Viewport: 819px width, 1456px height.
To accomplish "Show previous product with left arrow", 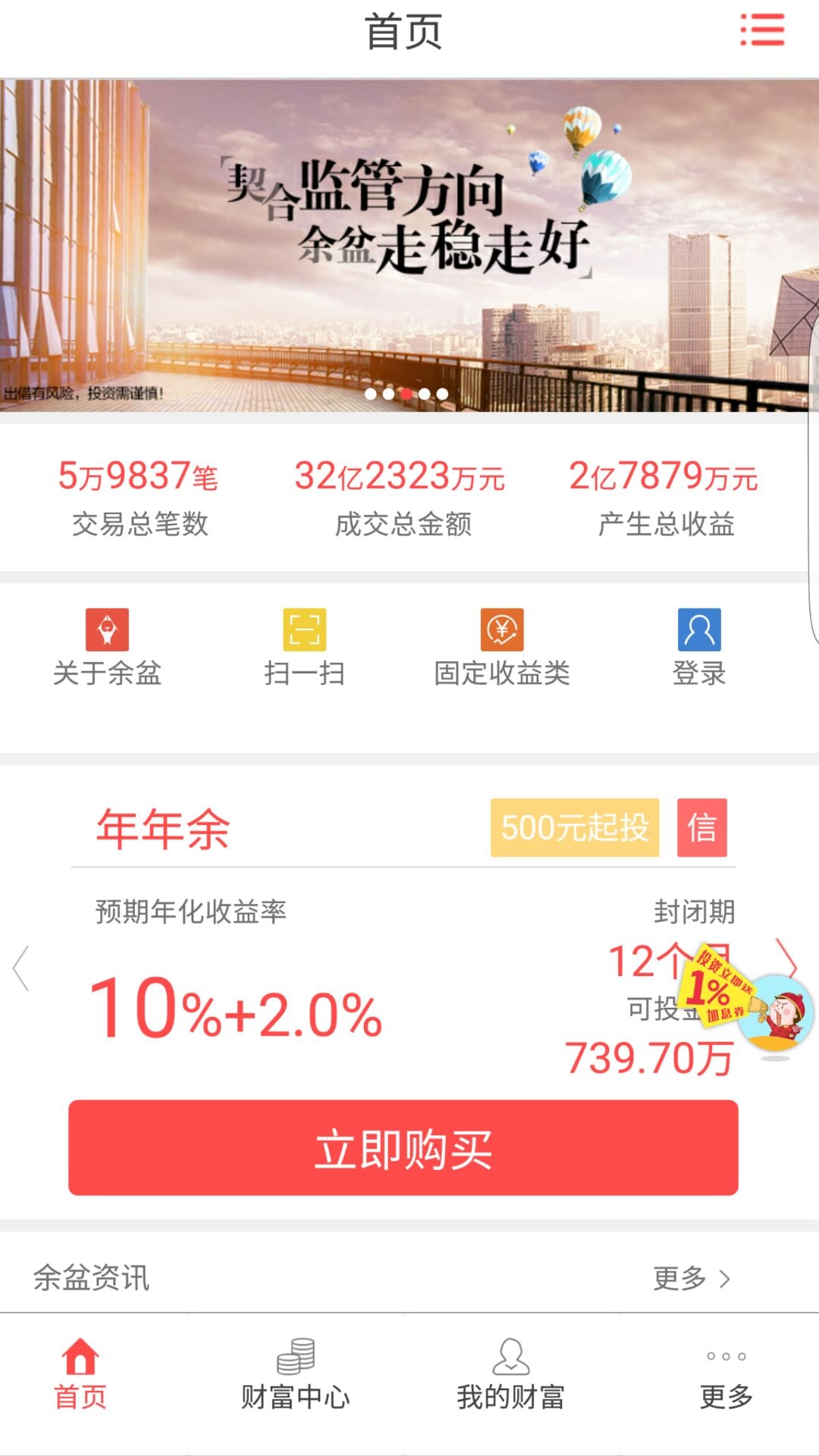I will [21, 968].
